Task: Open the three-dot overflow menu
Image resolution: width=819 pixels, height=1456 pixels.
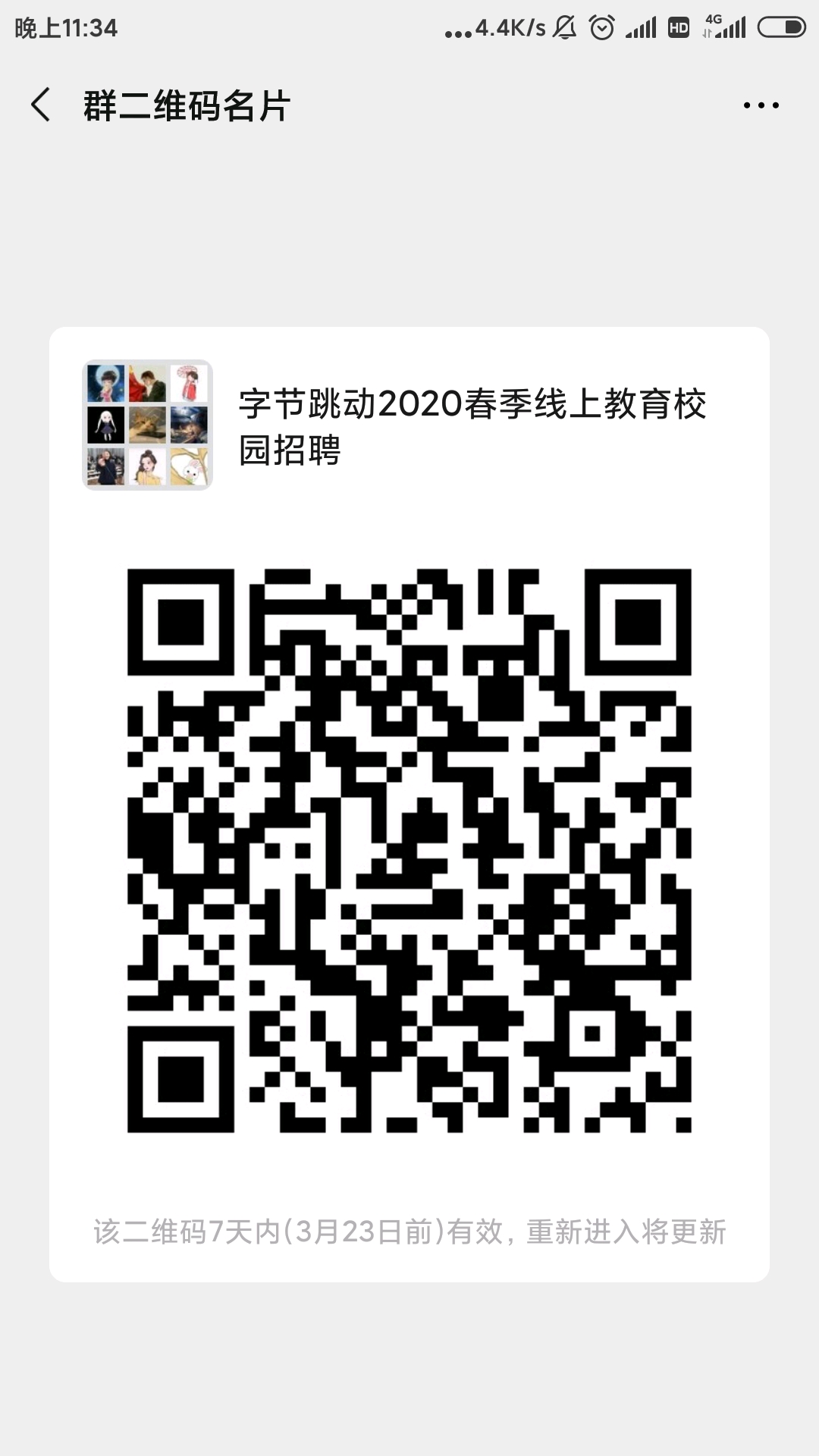Action: tap(761, 105)
